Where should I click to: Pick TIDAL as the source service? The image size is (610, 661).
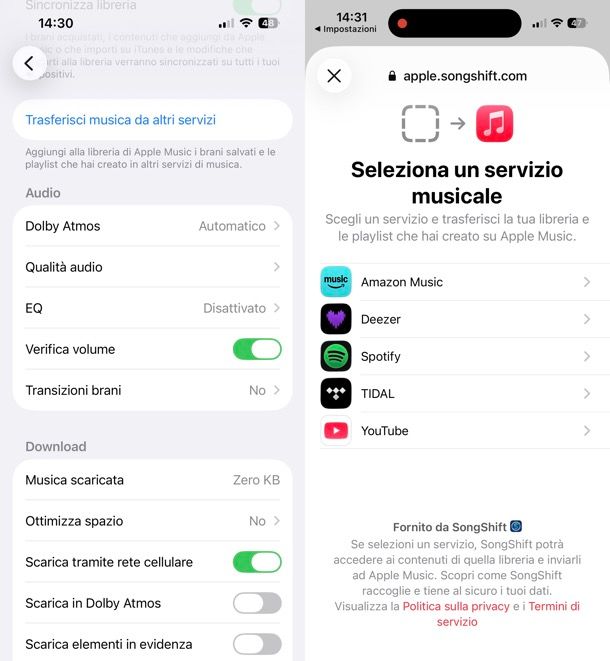click(457, 393)
